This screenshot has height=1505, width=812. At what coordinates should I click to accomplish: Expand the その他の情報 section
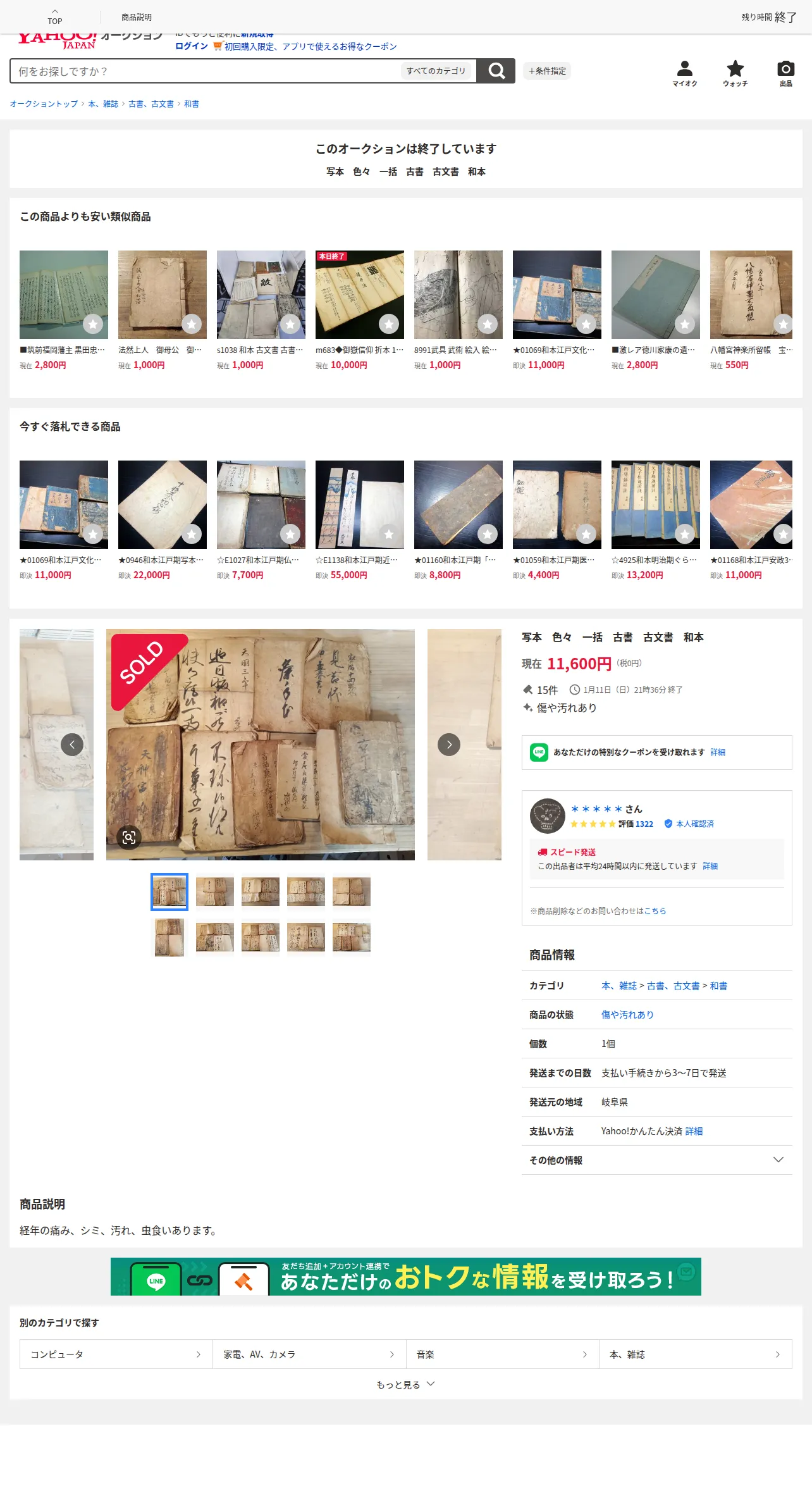click(x=657, y=1160)
